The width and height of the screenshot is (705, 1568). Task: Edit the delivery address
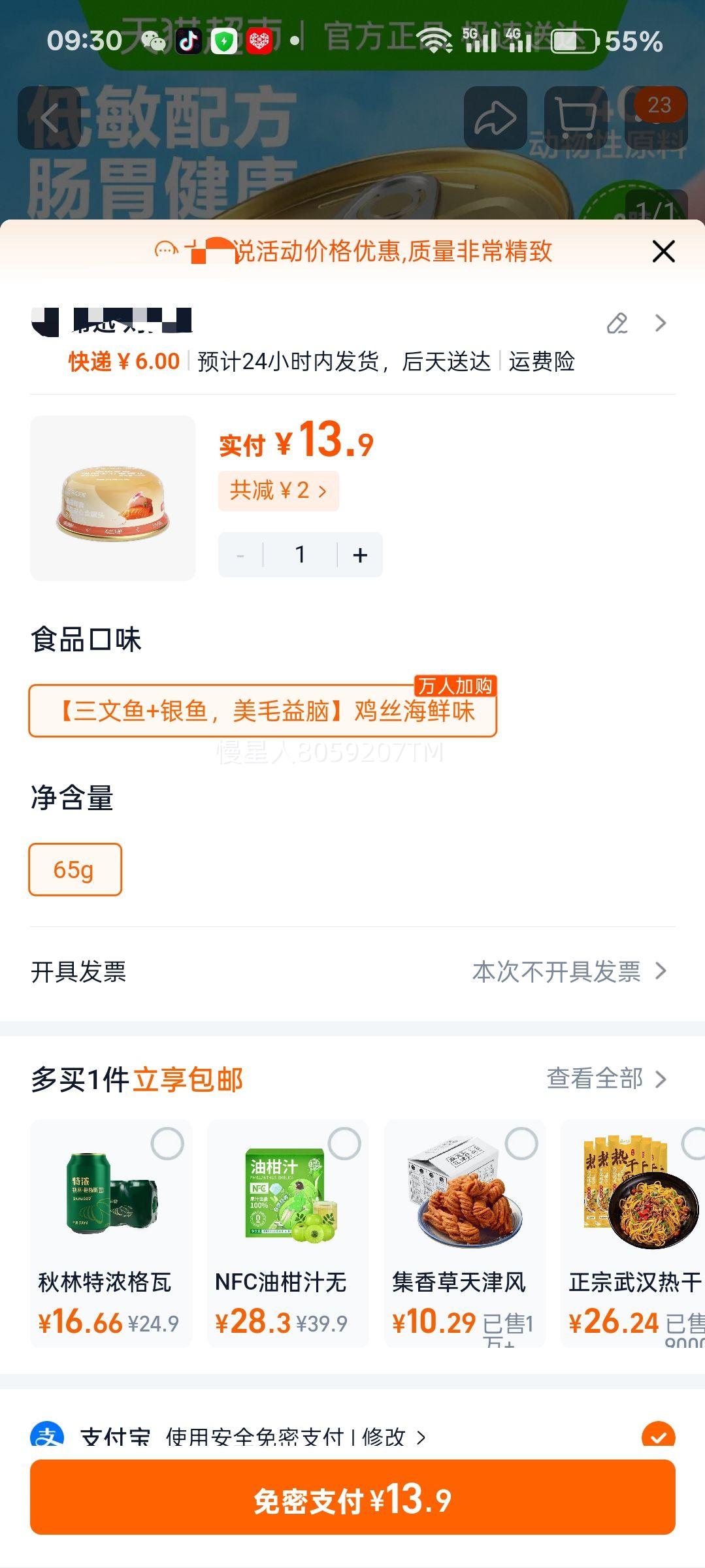point(617,323)
